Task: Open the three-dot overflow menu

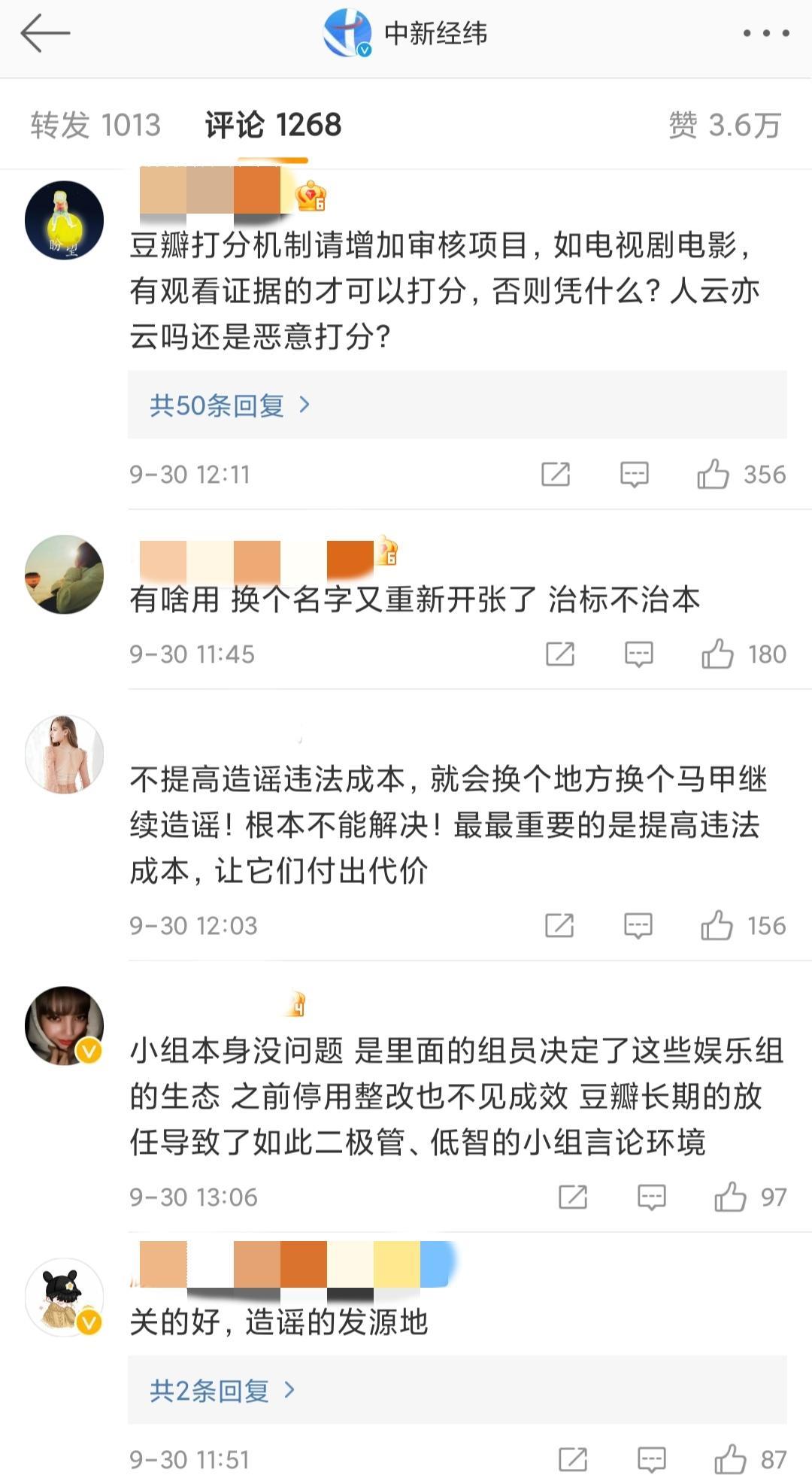Action: pos(765,33)
